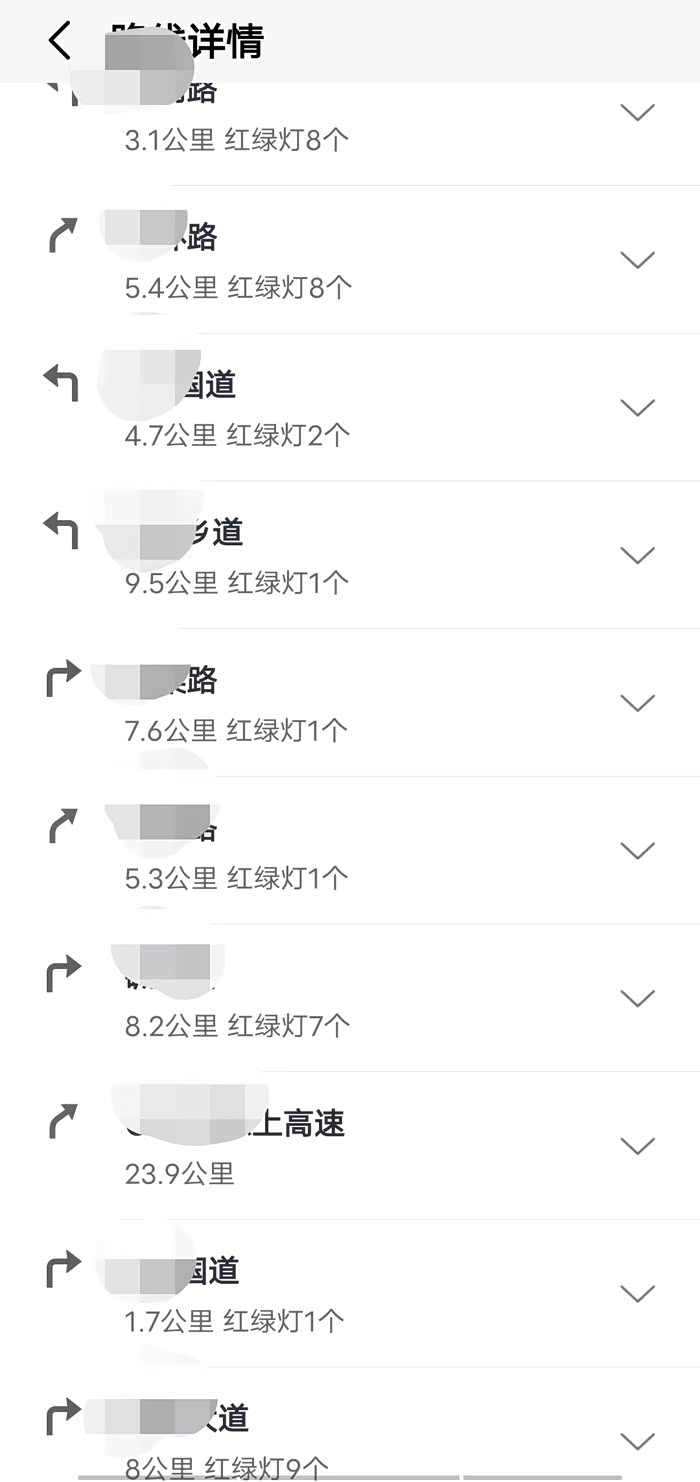Expand the 4.7公里 national road step
This screenshot has width=700, height=1482.
[x=637, y=407]
